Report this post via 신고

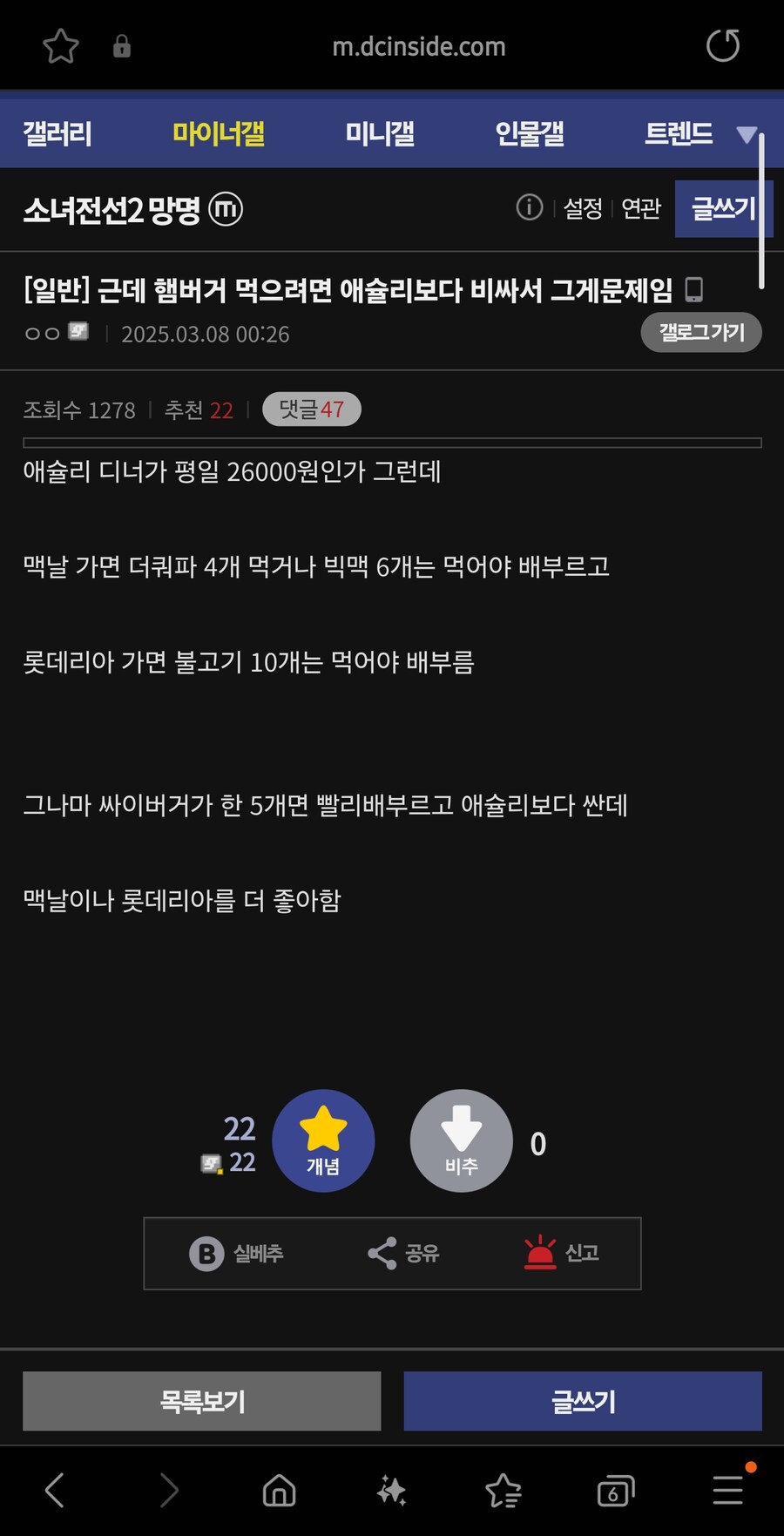tap(562, 1254)
